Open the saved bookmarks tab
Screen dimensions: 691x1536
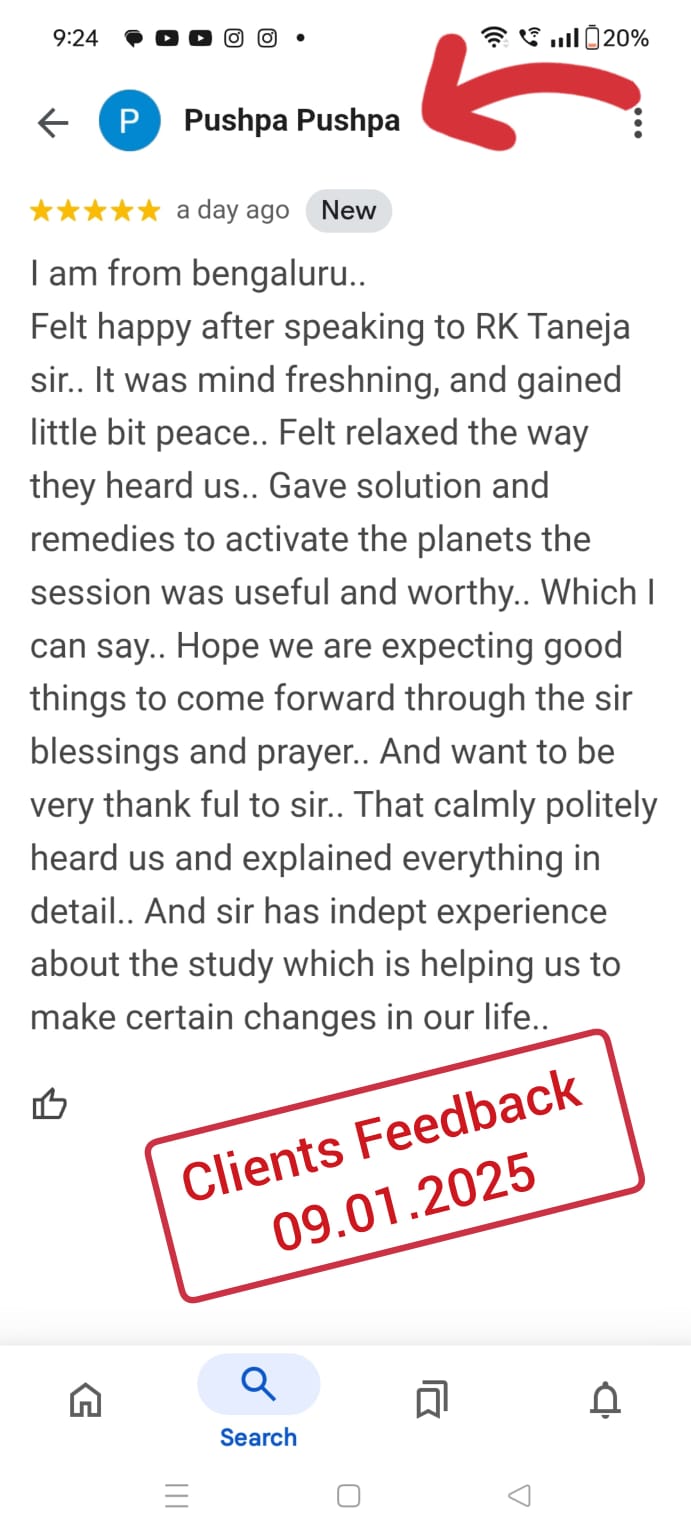(431, 1399)
